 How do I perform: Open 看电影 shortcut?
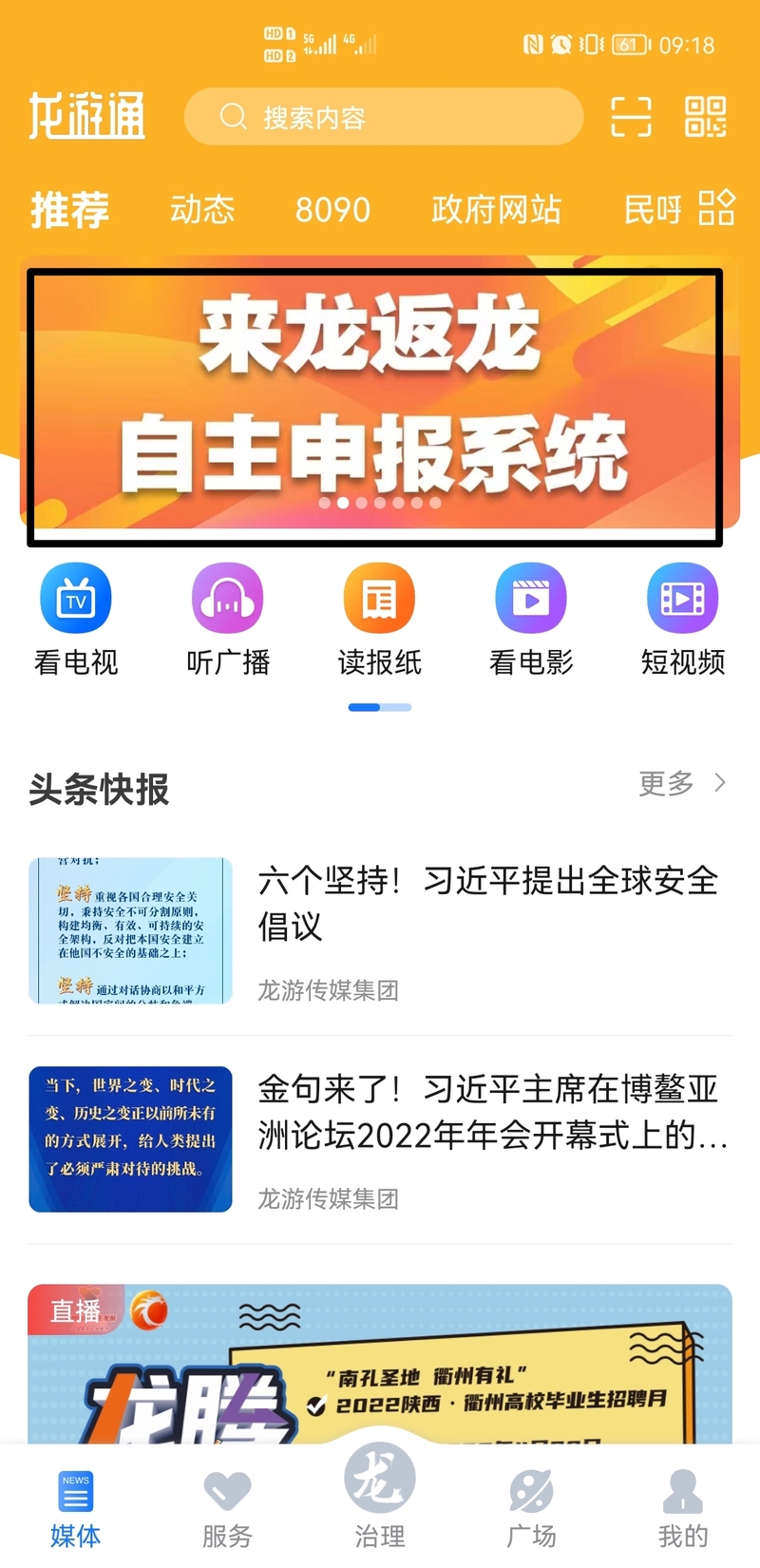(531, 619)
